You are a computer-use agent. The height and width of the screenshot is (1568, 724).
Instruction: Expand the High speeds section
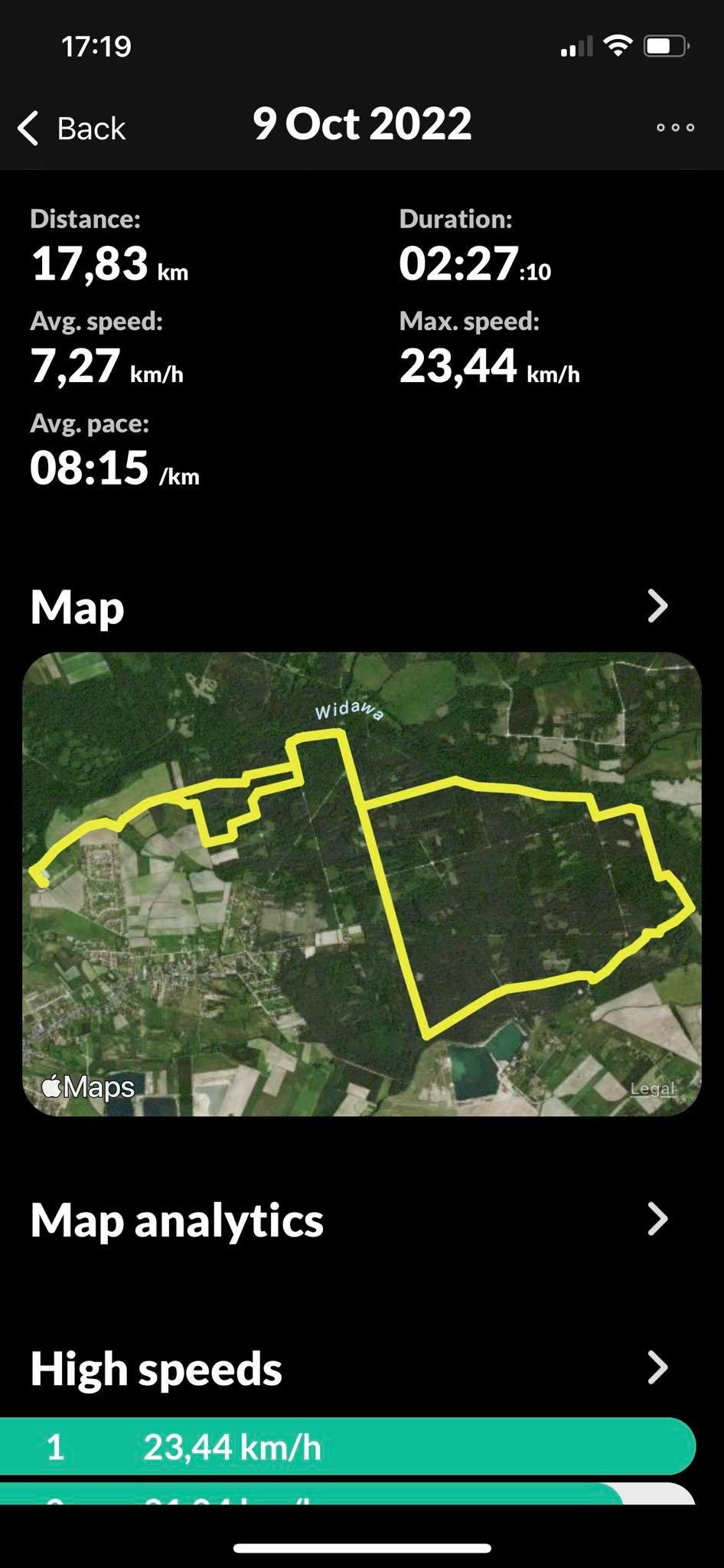pos(657,1368)
